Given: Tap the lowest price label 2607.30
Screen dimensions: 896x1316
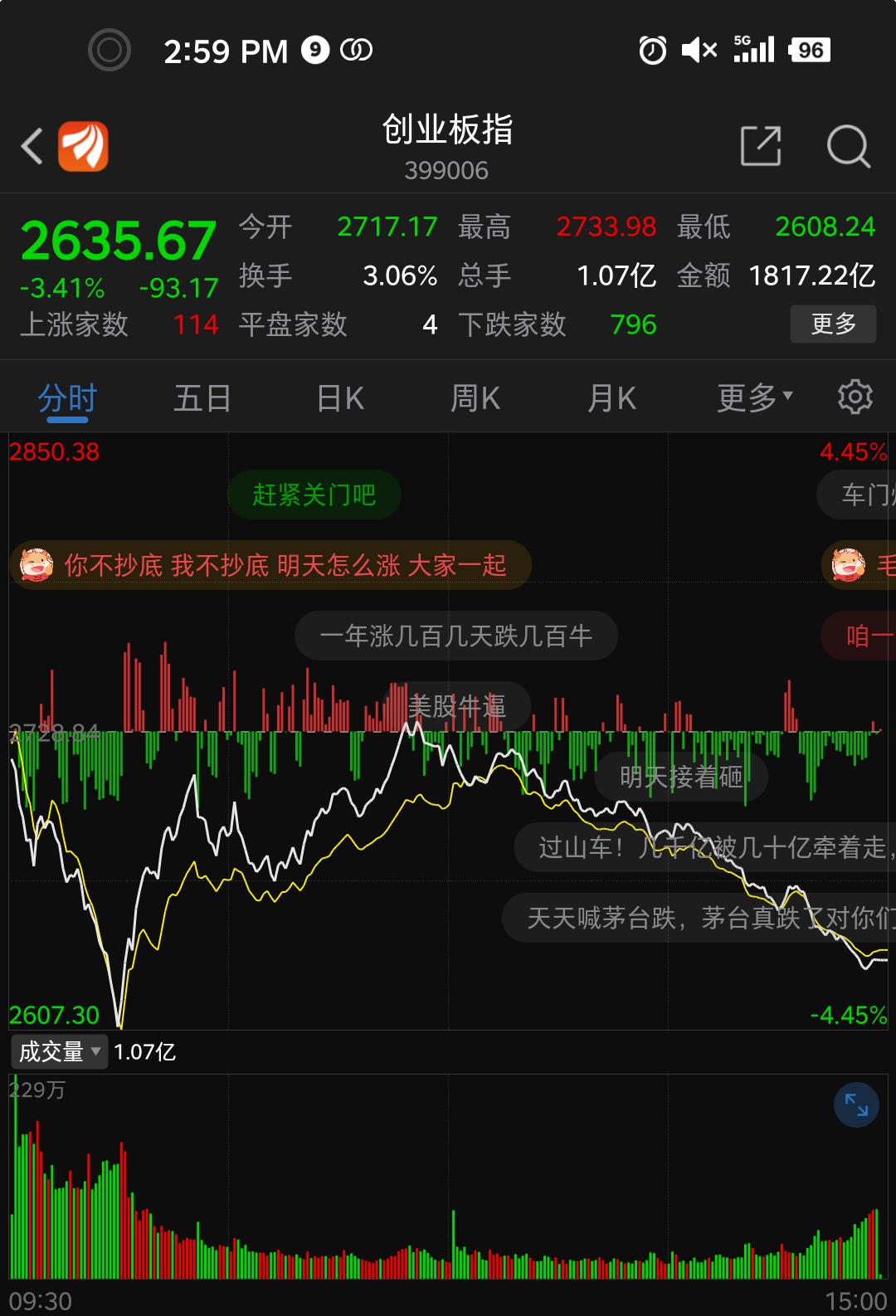Looking at the screenshot, I should coord(55,1015).
